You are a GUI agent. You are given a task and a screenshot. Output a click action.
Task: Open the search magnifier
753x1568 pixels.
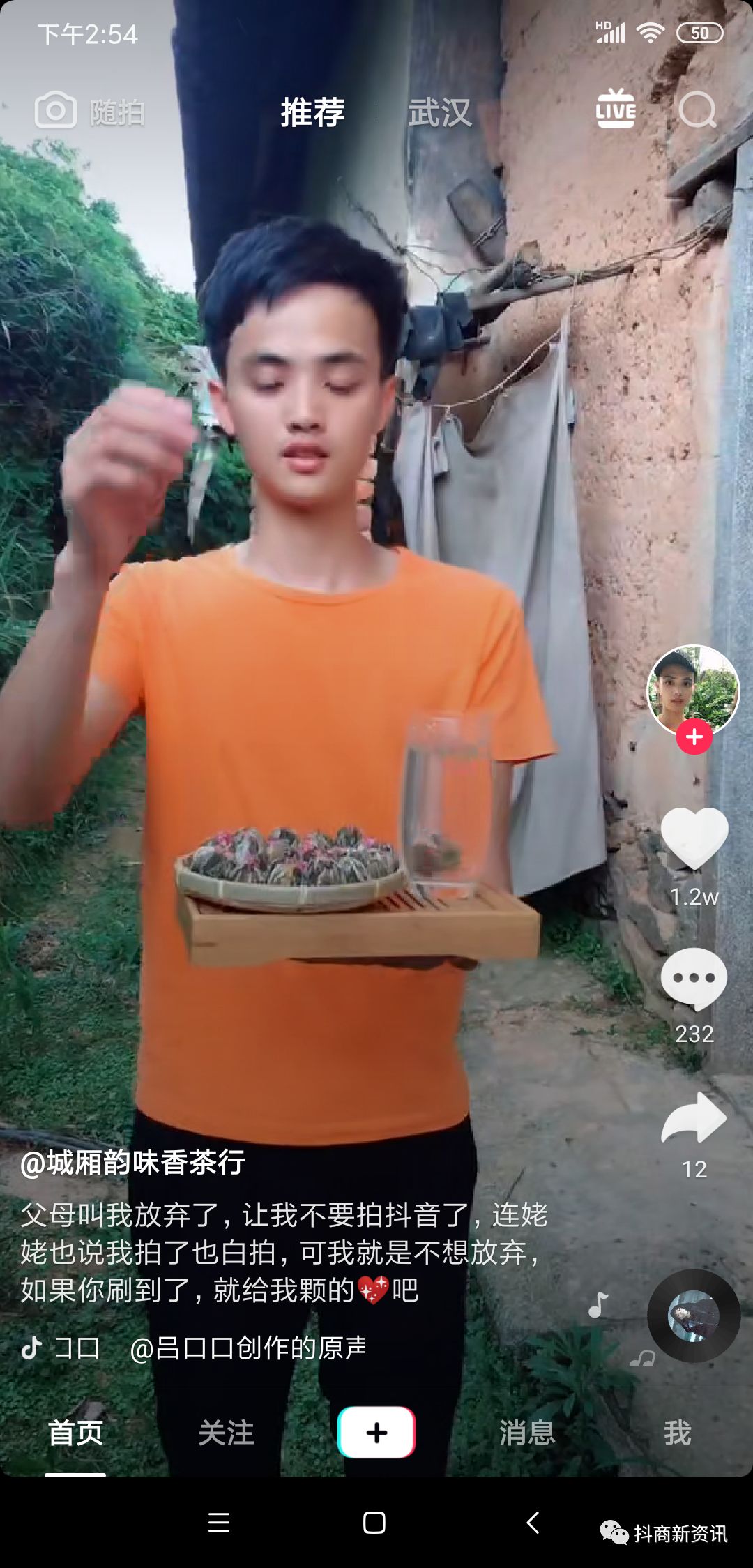(x=697, y=110)
